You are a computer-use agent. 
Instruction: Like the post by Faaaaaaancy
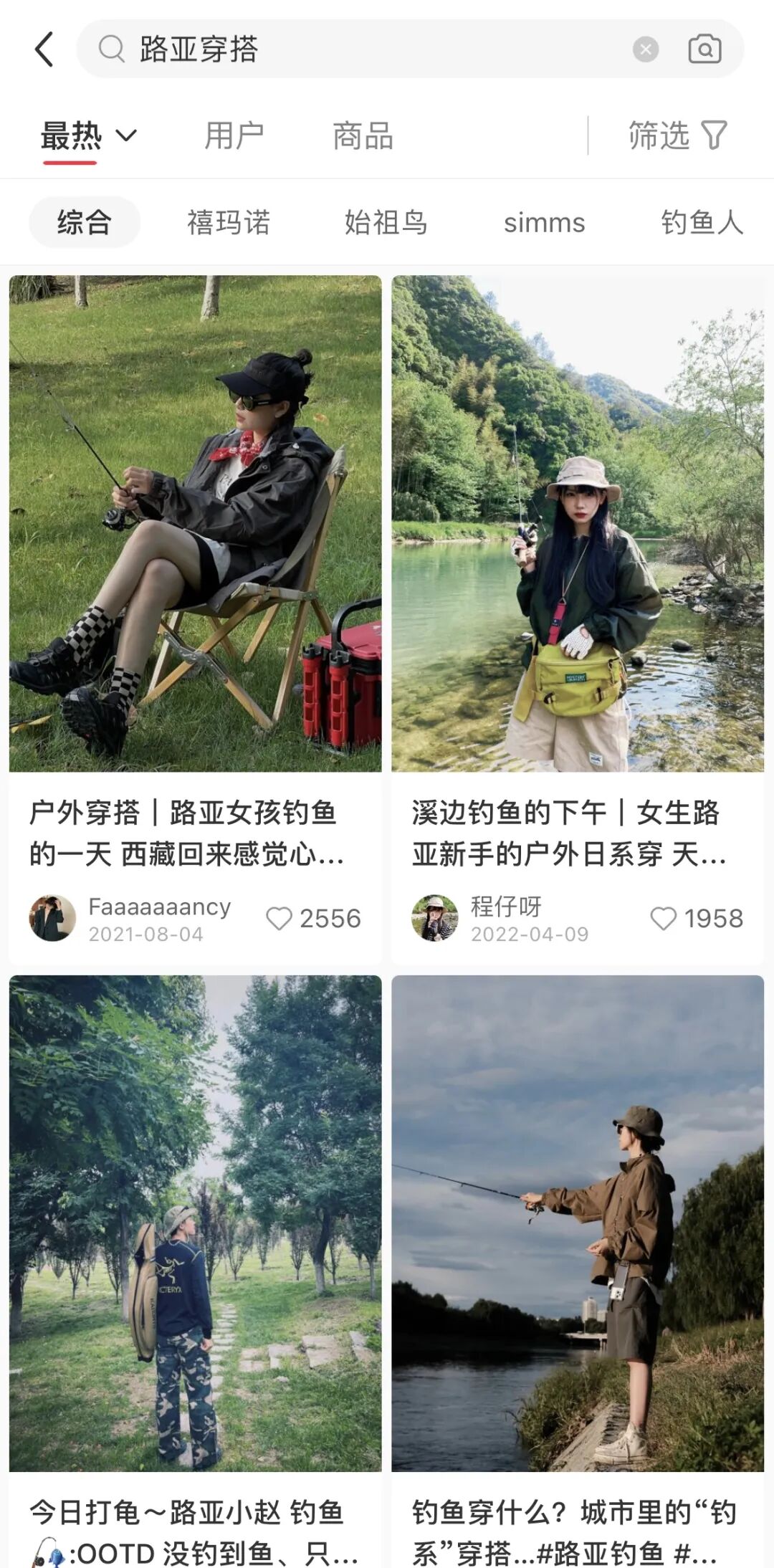pos(279,918)
